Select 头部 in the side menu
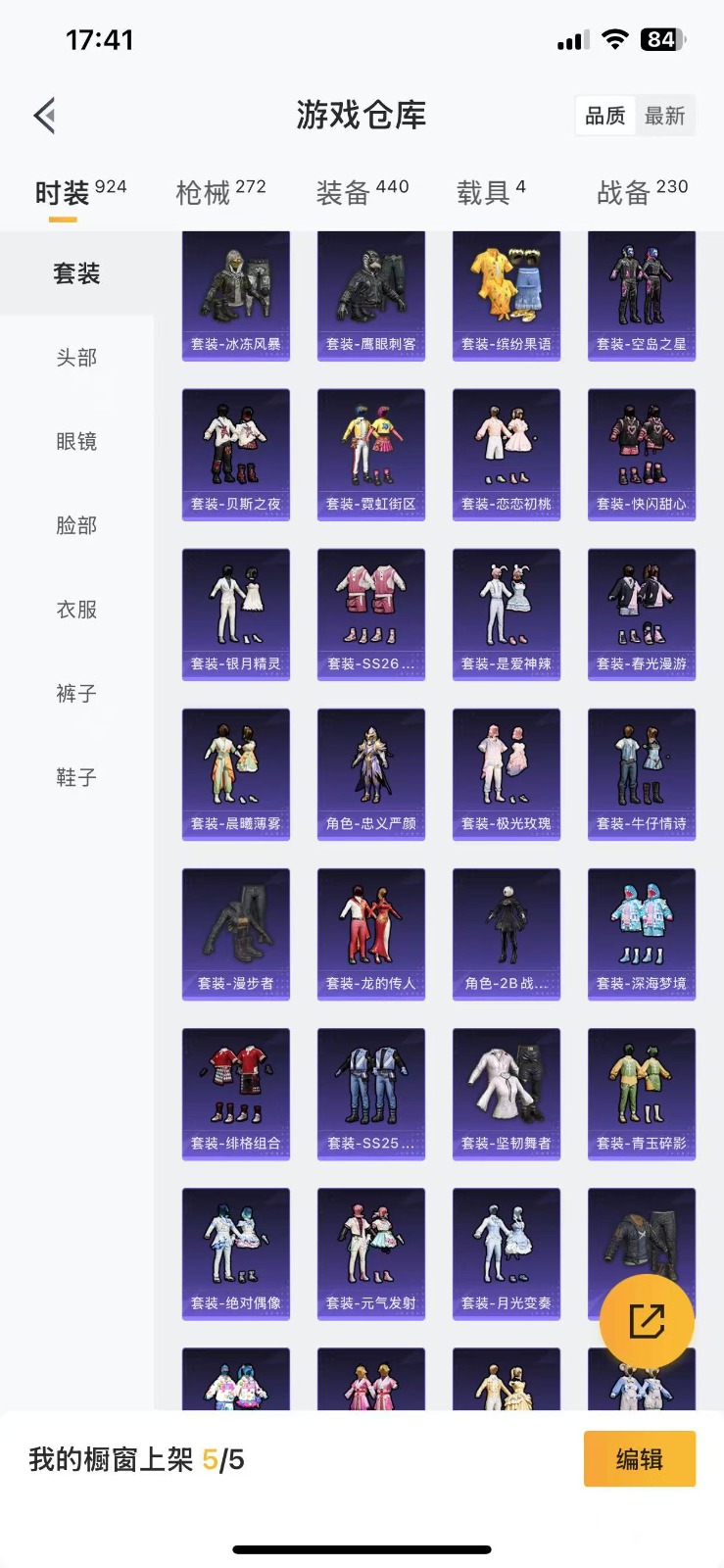Viewport: 724px width, 1568px height. [76, 358]
